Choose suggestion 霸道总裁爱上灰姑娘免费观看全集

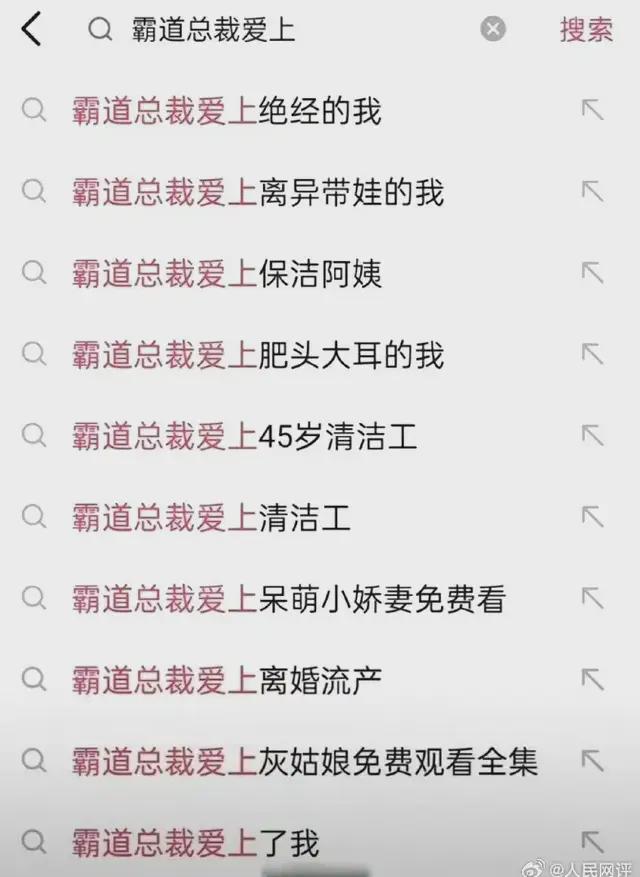pyautogui.click(x=305, y=762)
